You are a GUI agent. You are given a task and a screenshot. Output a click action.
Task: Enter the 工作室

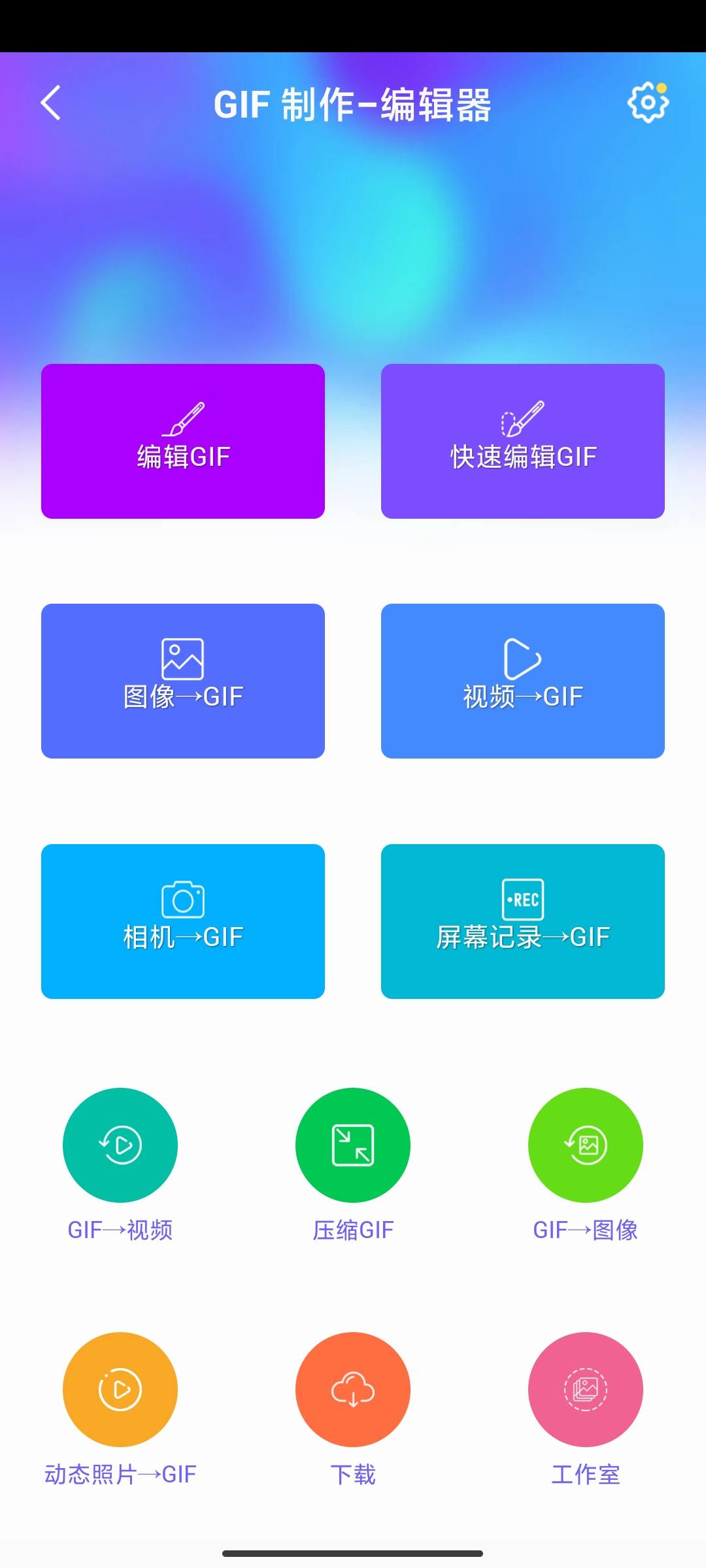pos(586,1389)
